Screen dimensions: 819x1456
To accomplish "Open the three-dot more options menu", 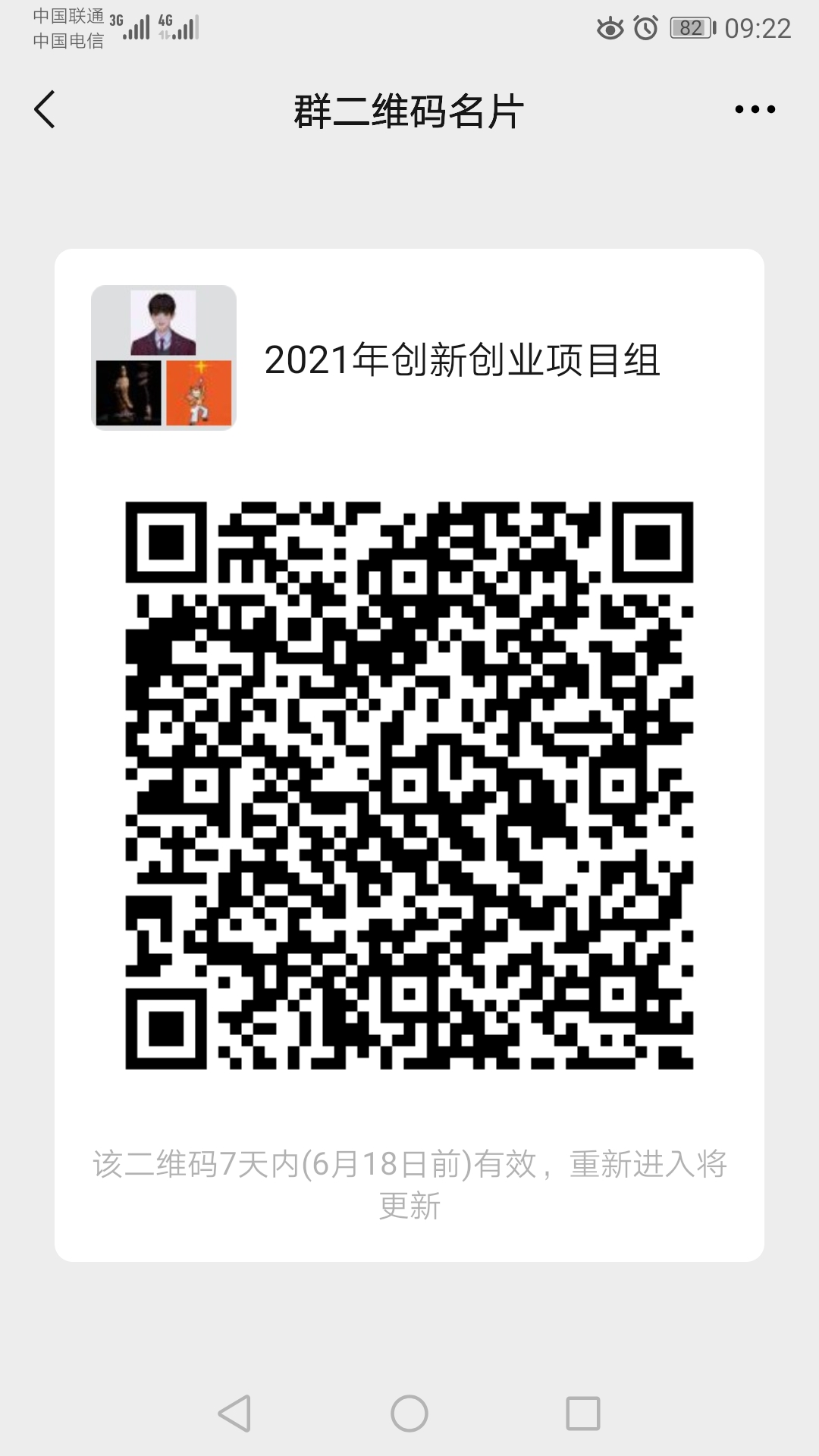I will pos(755,110).
